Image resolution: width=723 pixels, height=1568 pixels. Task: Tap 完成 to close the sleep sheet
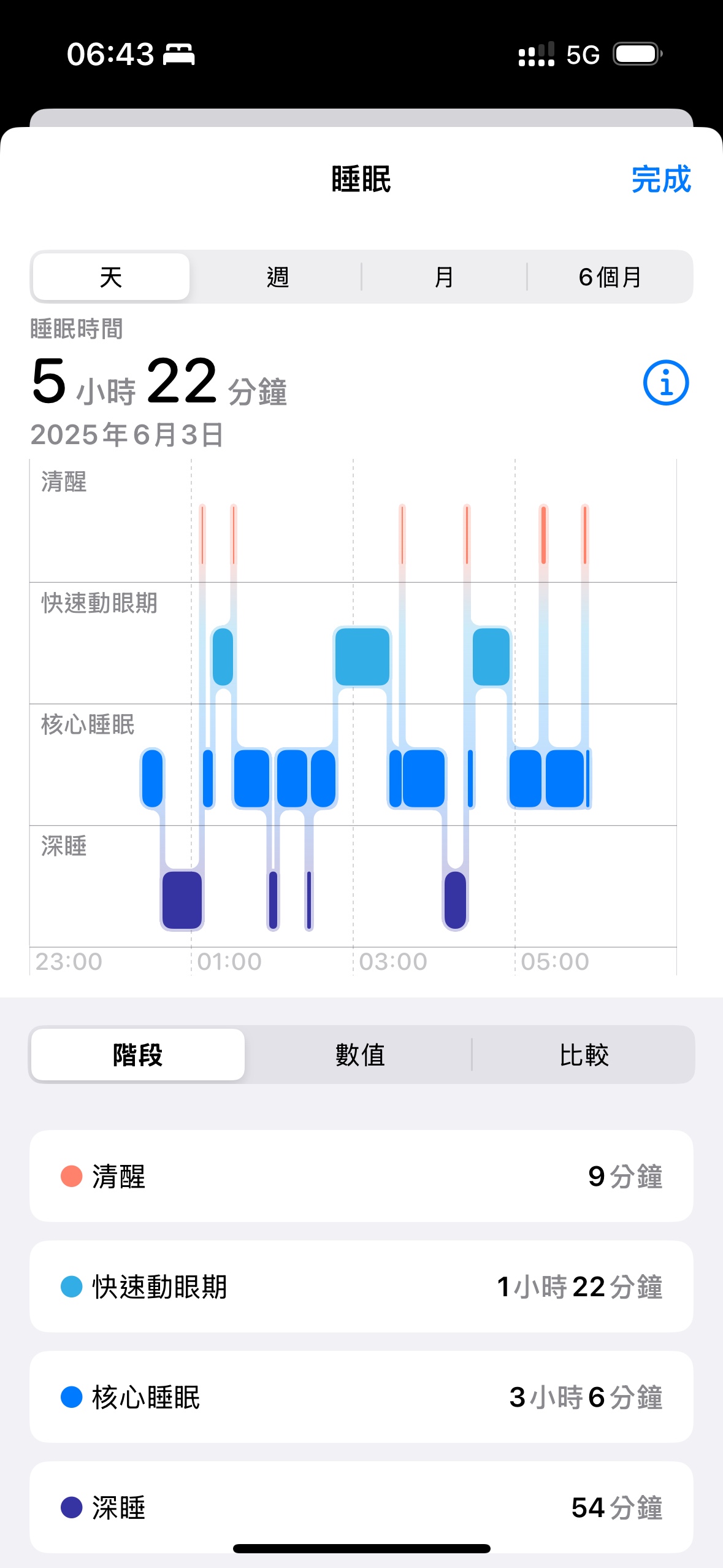point(661,180)
